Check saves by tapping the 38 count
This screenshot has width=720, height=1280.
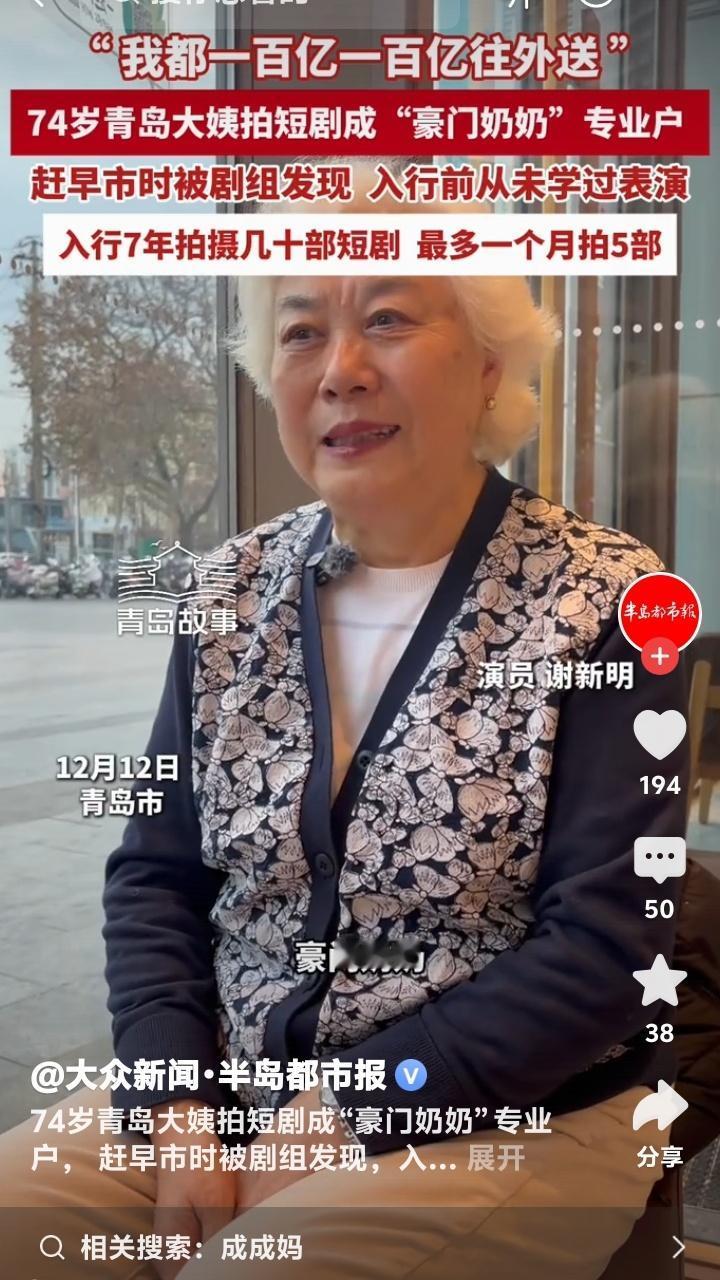[659, 1030]
